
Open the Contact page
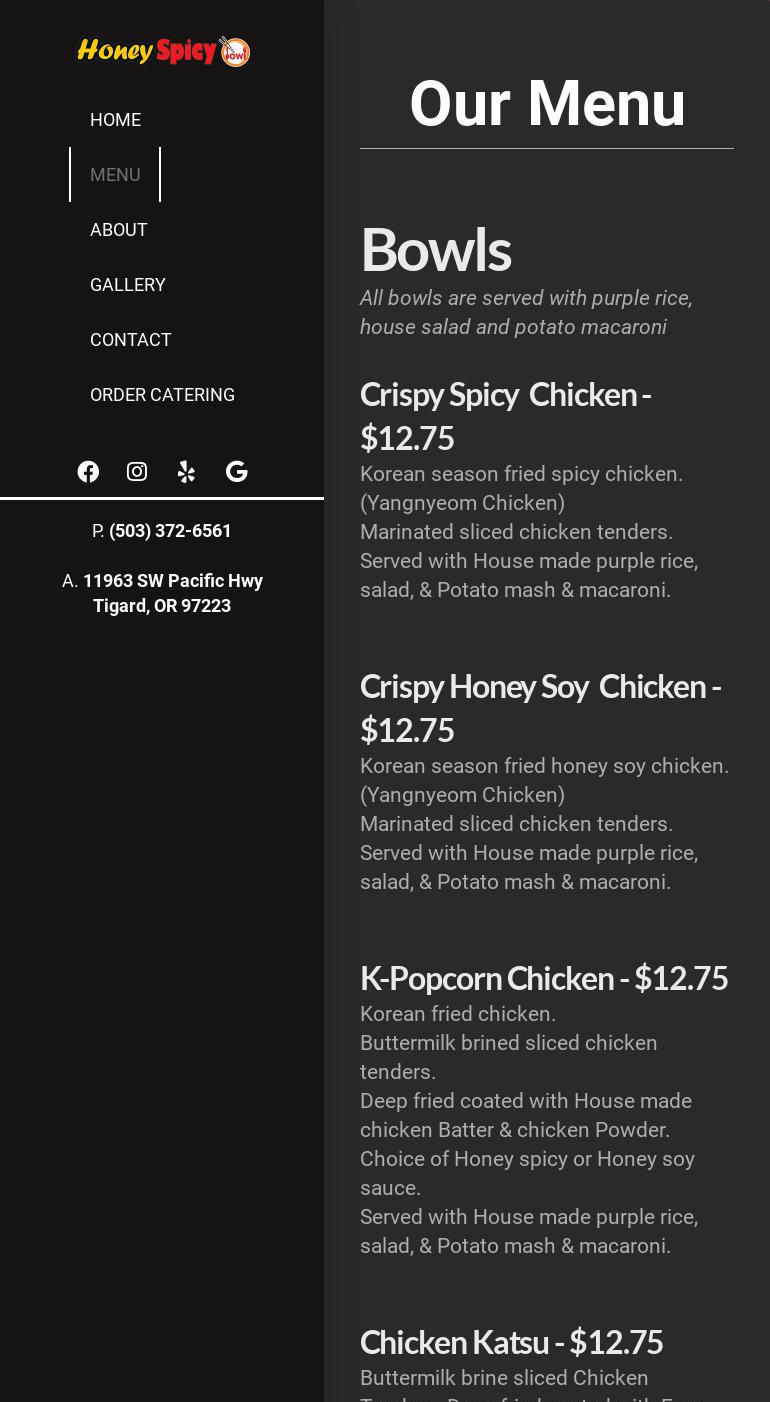[x=131, y=340]
